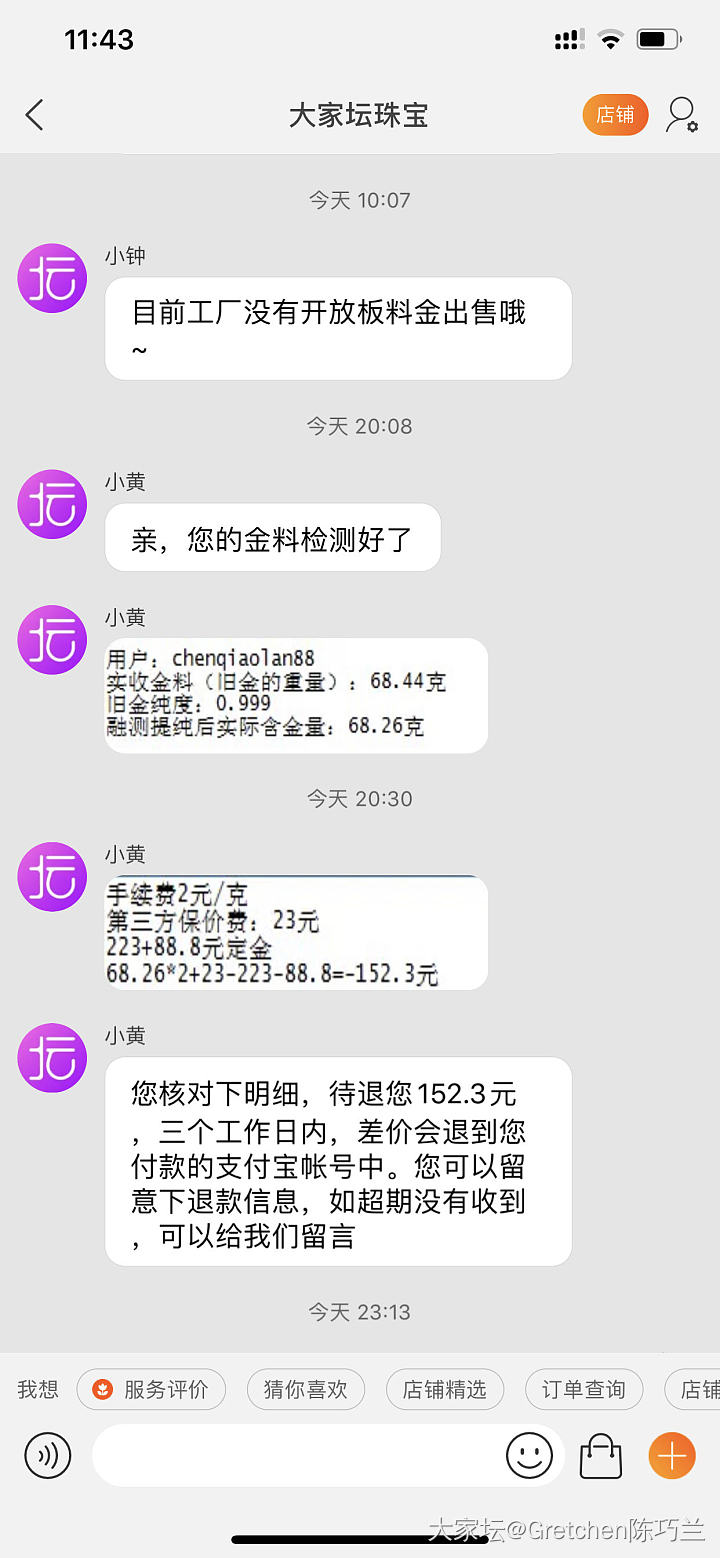Open the 店铺精选 chip
The width and height of the screenshot is (720, 1558).
click(x=444, y=1389)
